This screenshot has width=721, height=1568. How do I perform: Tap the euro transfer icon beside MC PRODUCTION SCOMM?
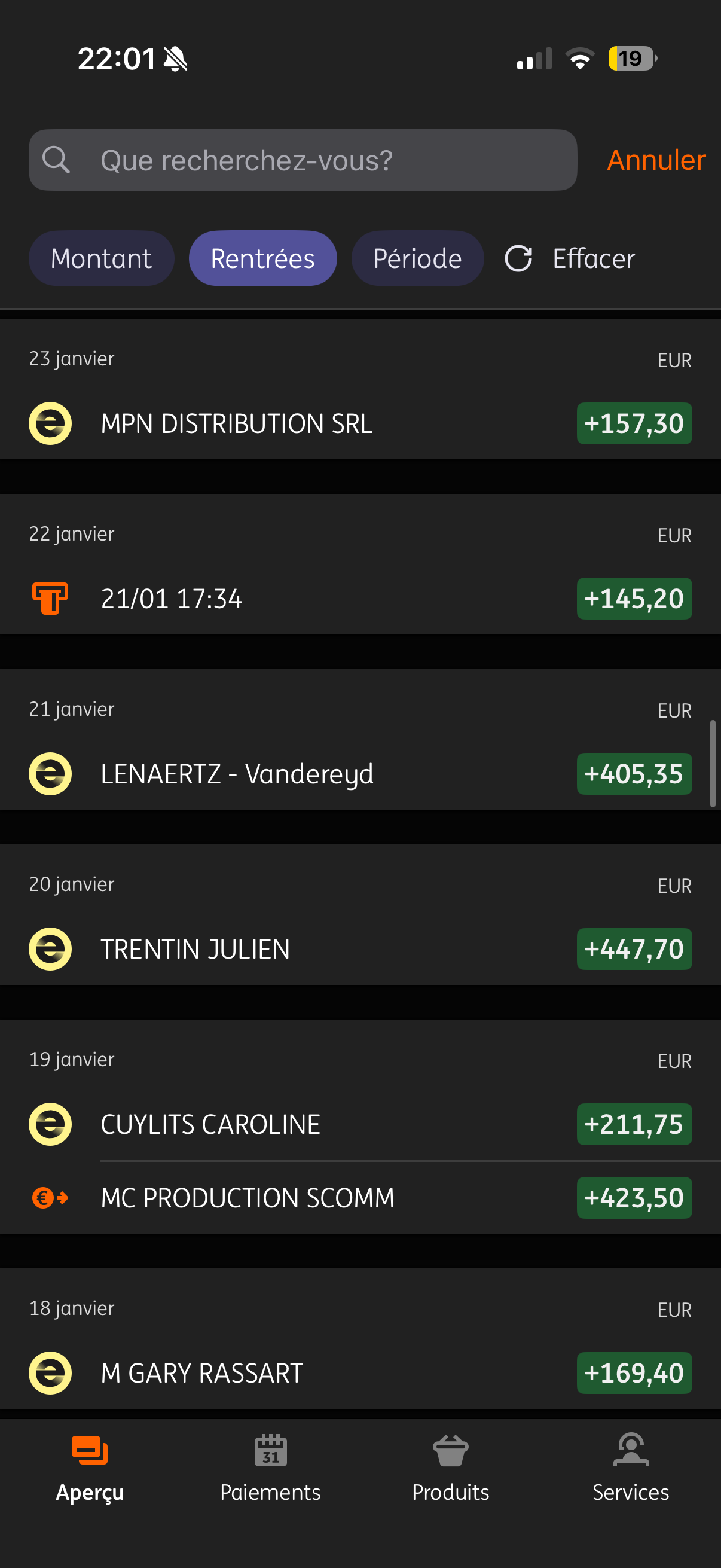click(x=49, y=1197)
